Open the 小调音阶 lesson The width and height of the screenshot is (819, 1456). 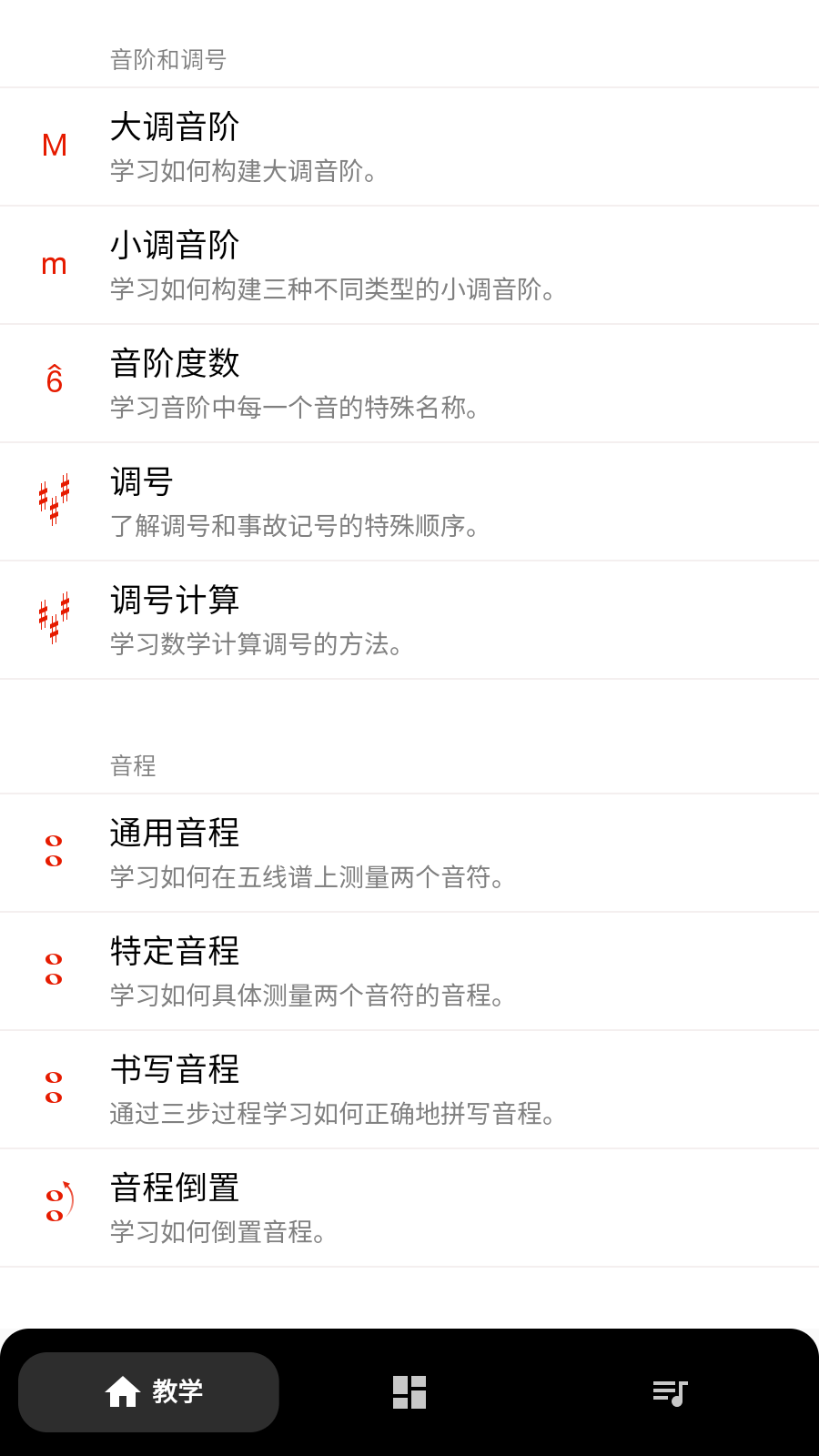coord(409,264)
